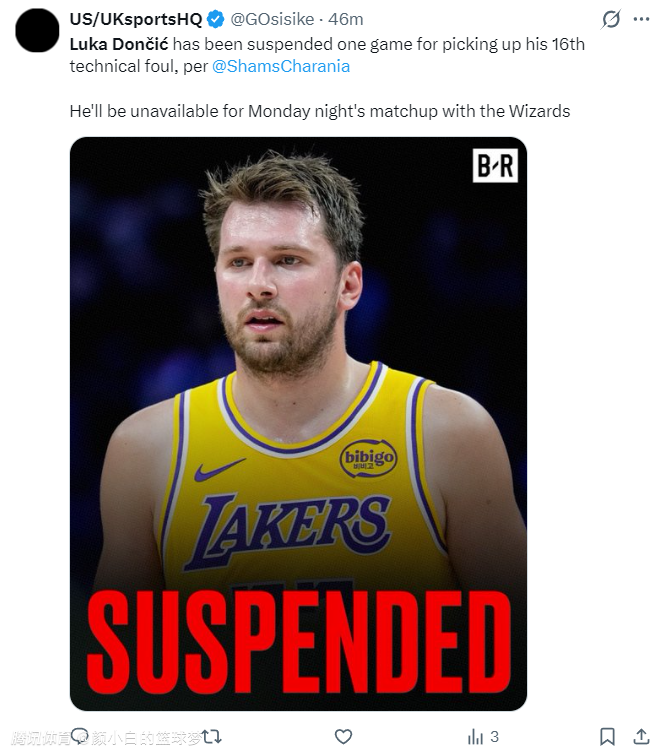Share this post
The height and width of the screenshot is (755, 665).
pos(641,737)
